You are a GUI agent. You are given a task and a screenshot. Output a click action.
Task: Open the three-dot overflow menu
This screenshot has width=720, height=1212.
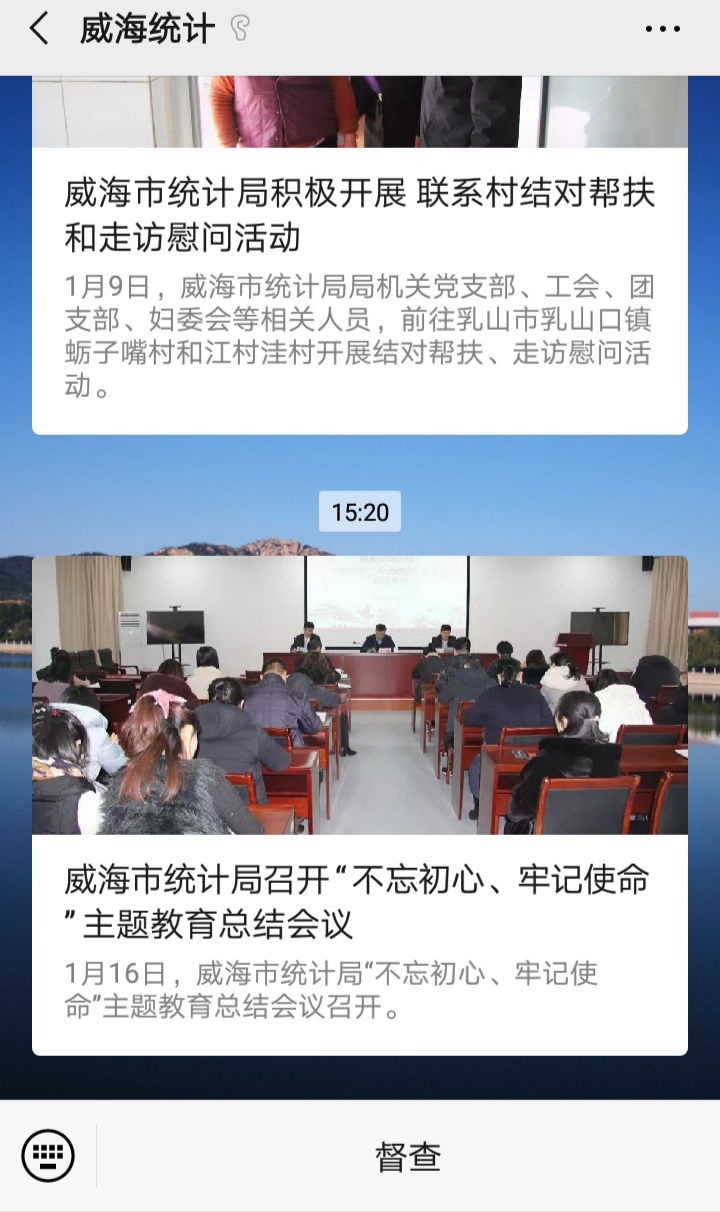coord(662,30)
